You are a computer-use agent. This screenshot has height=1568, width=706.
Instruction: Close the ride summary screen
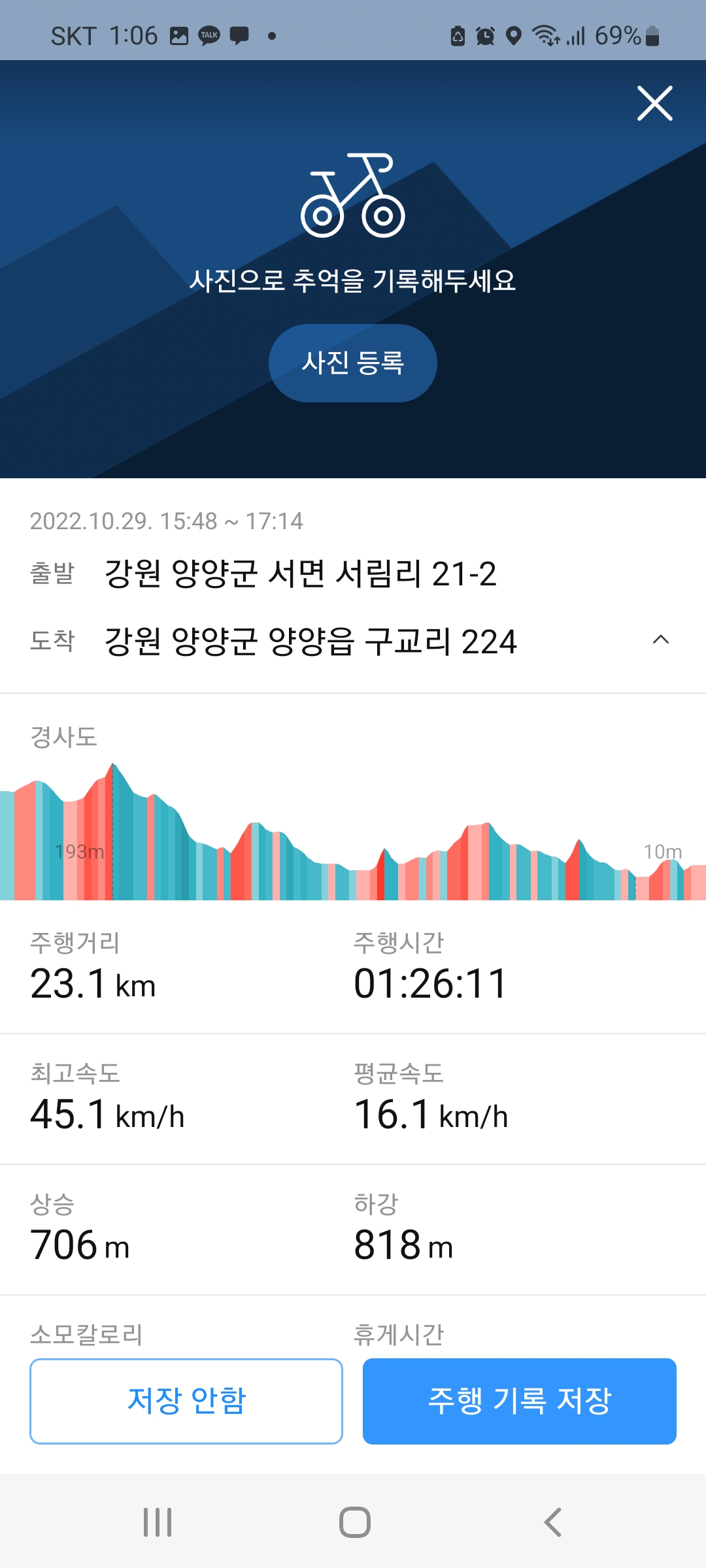point(654,103)
